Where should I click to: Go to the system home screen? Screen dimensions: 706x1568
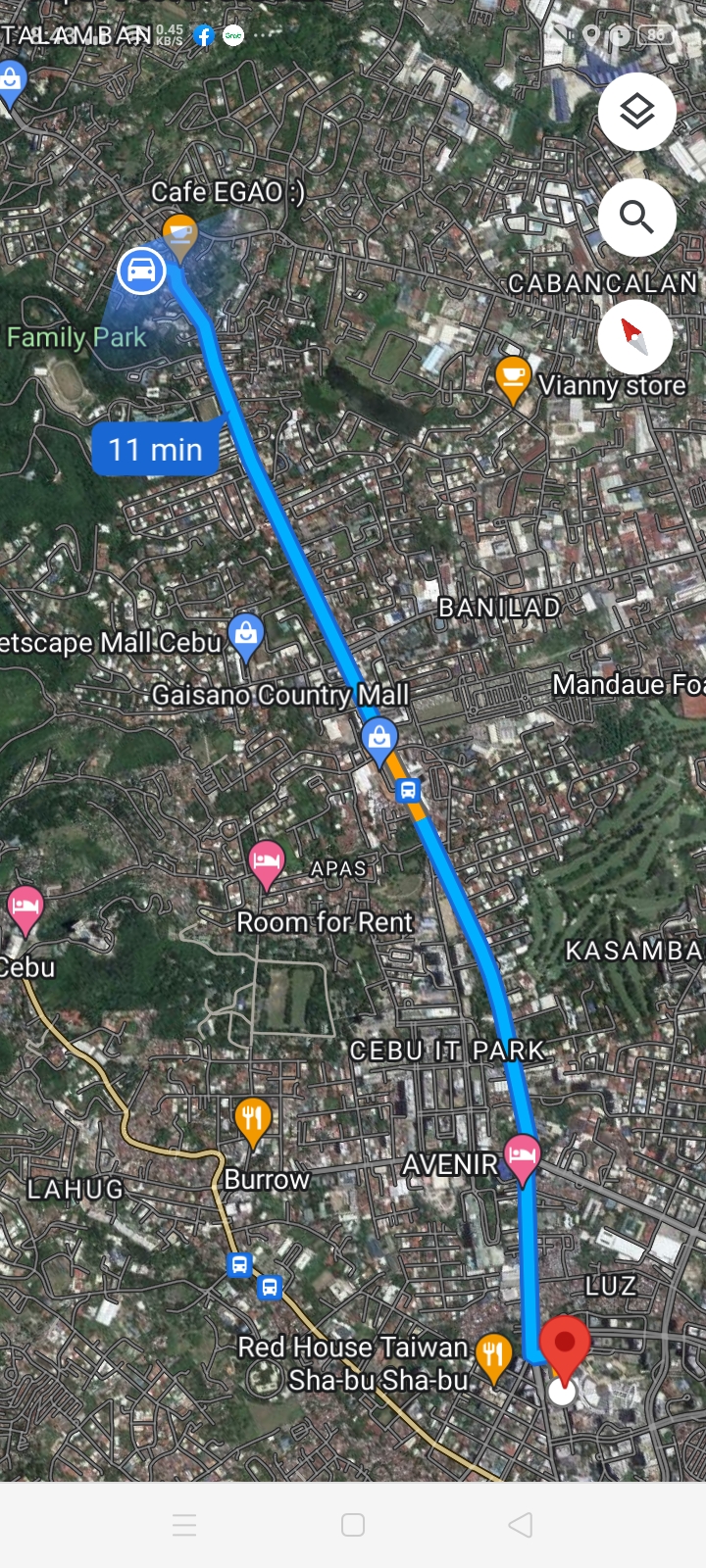[x=353, y=1525]
